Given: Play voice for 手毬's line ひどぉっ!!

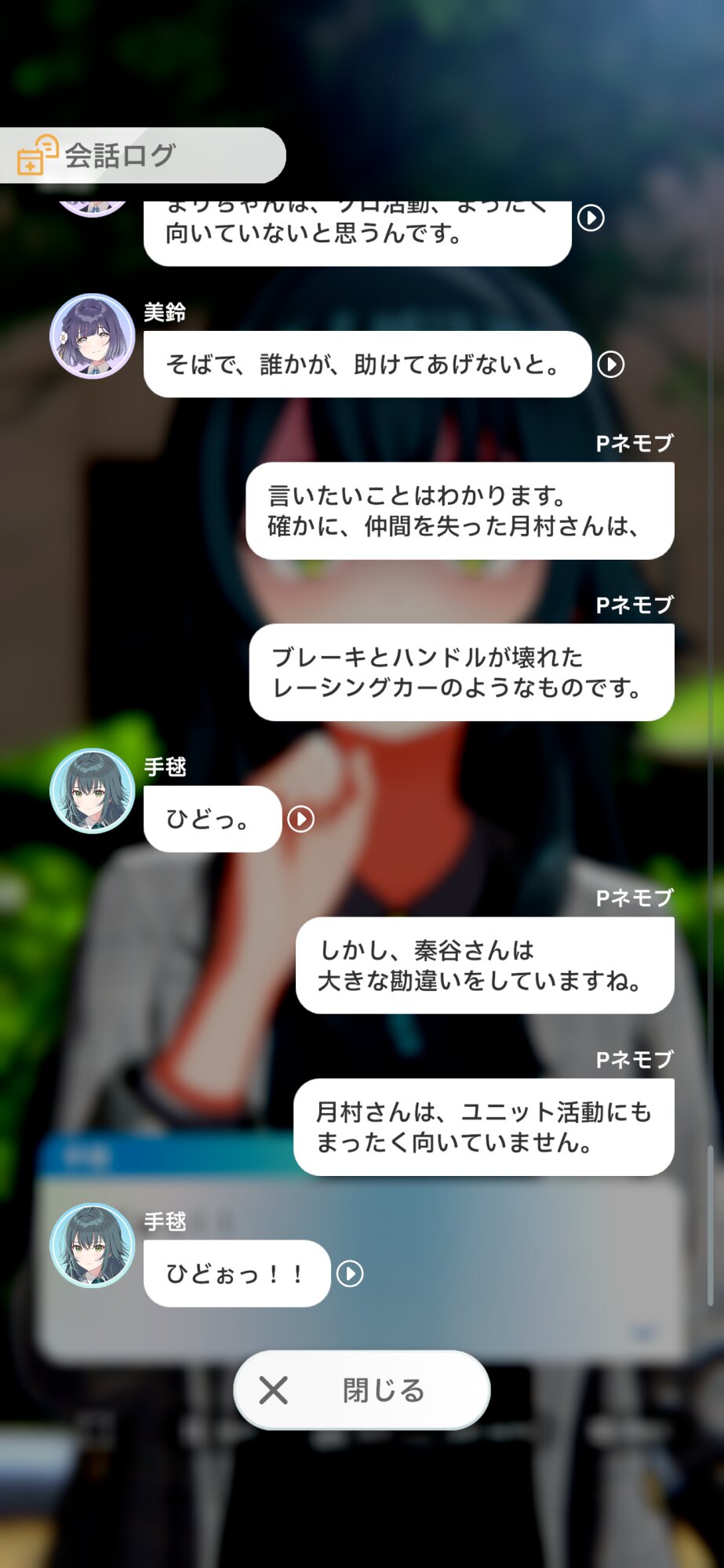Looking at the screenshot, I should pyautogui.click(x=350, y=1274).
